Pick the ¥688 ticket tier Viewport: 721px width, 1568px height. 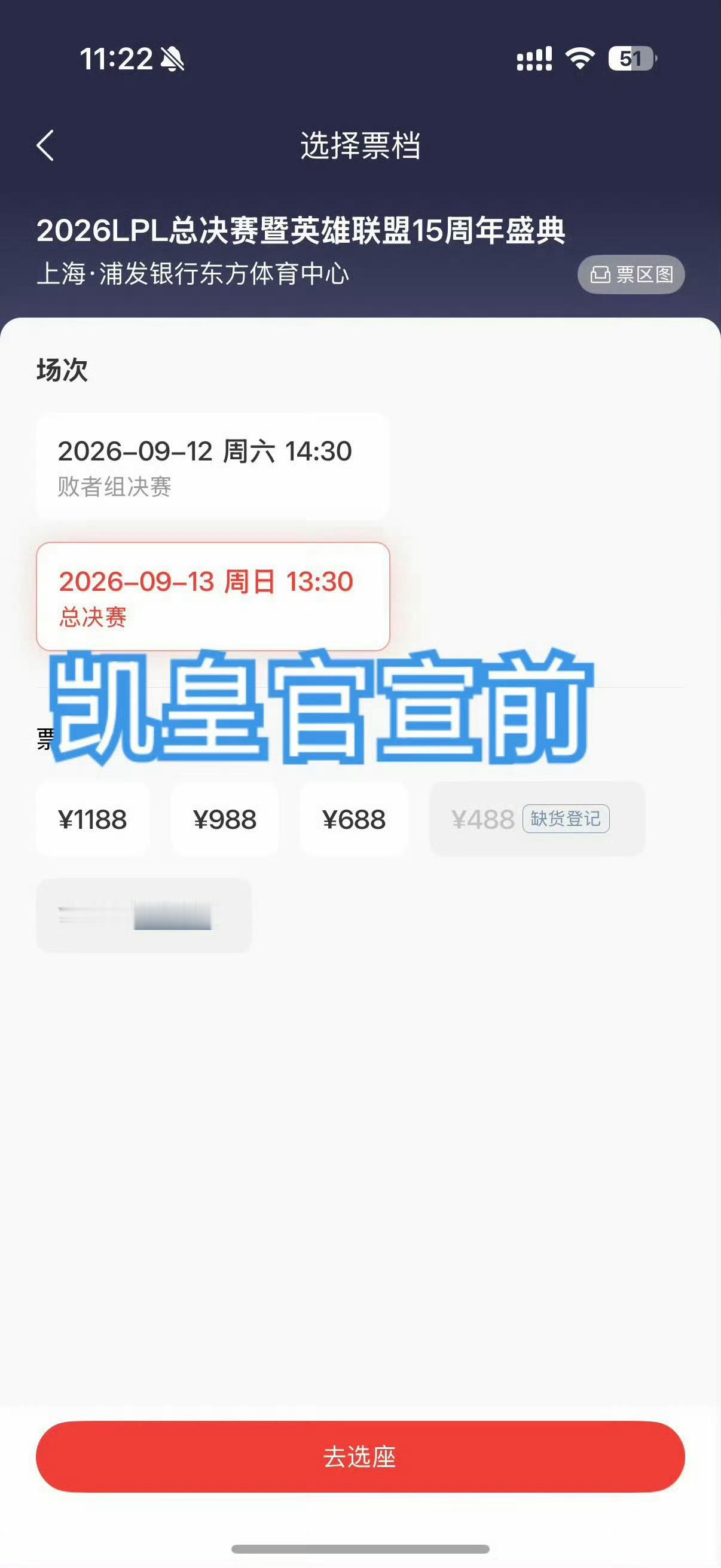tap(353, 819)
